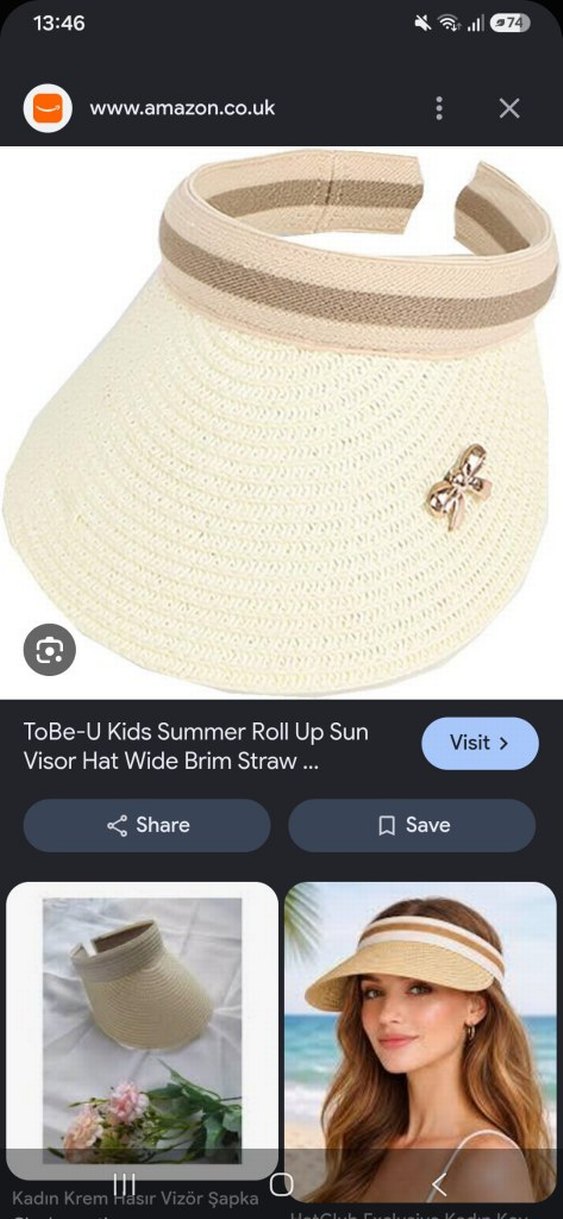
Task: Share this sun visor image
Action: (147, 825)
